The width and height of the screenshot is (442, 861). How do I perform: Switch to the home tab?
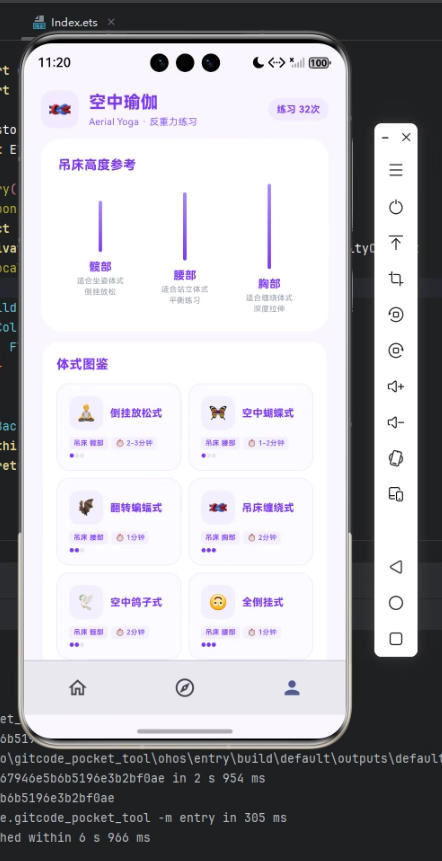coord(77,687)
